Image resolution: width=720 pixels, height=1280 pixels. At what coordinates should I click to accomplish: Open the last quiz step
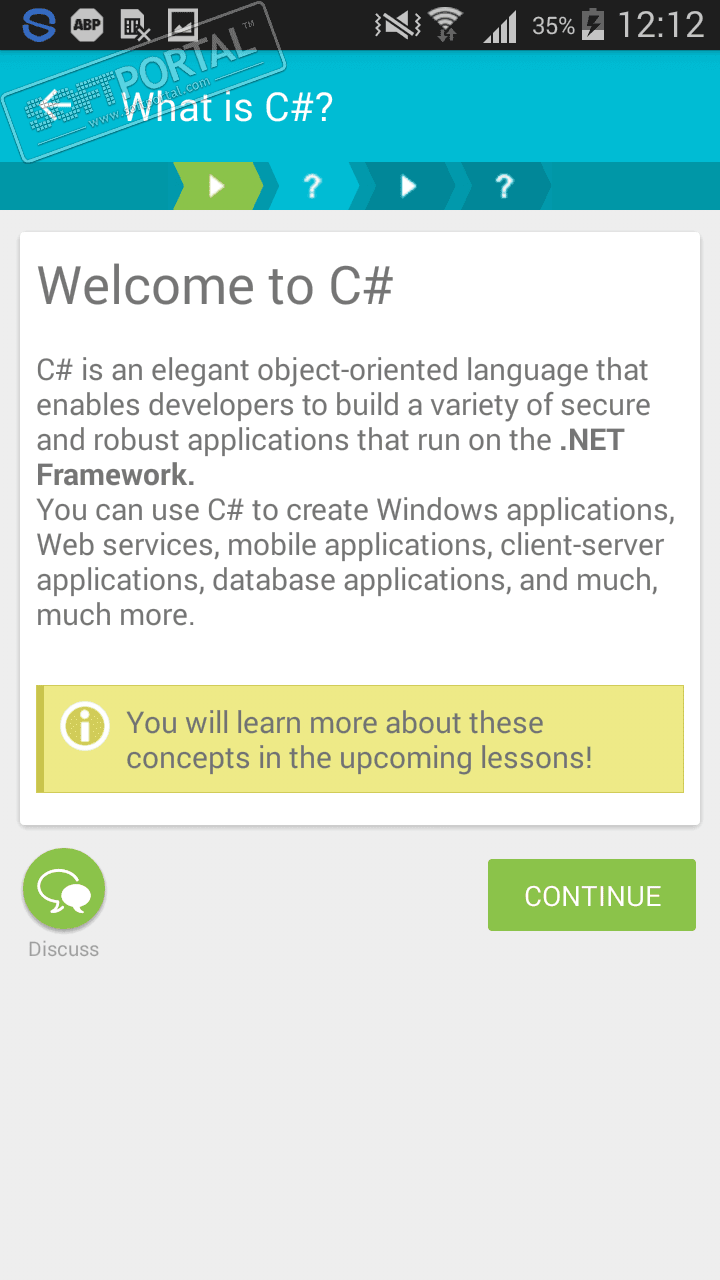pos(504,186)
